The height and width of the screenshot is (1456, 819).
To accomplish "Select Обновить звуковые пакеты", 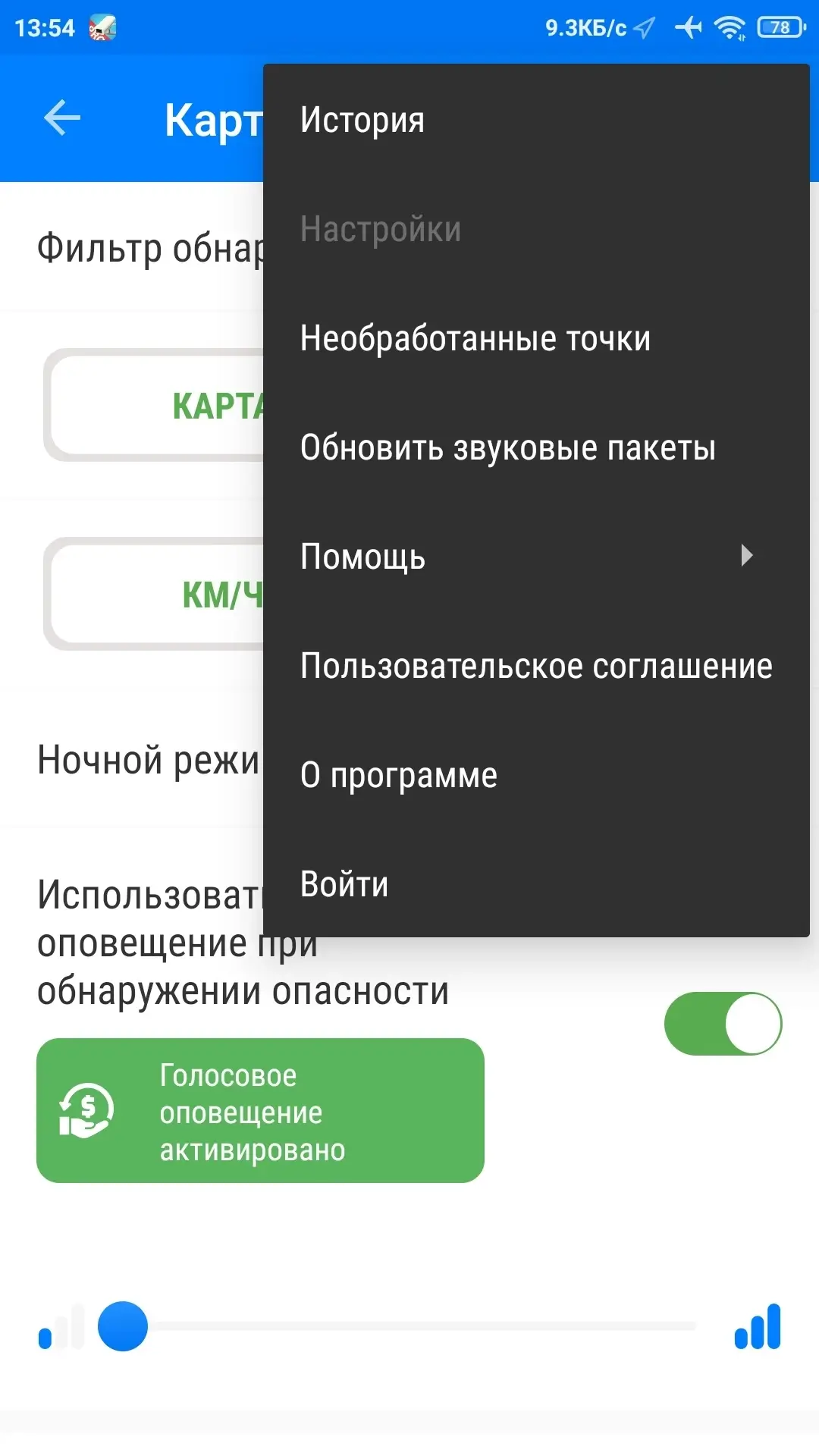I will pyautogui.click(x=536, y=447).
